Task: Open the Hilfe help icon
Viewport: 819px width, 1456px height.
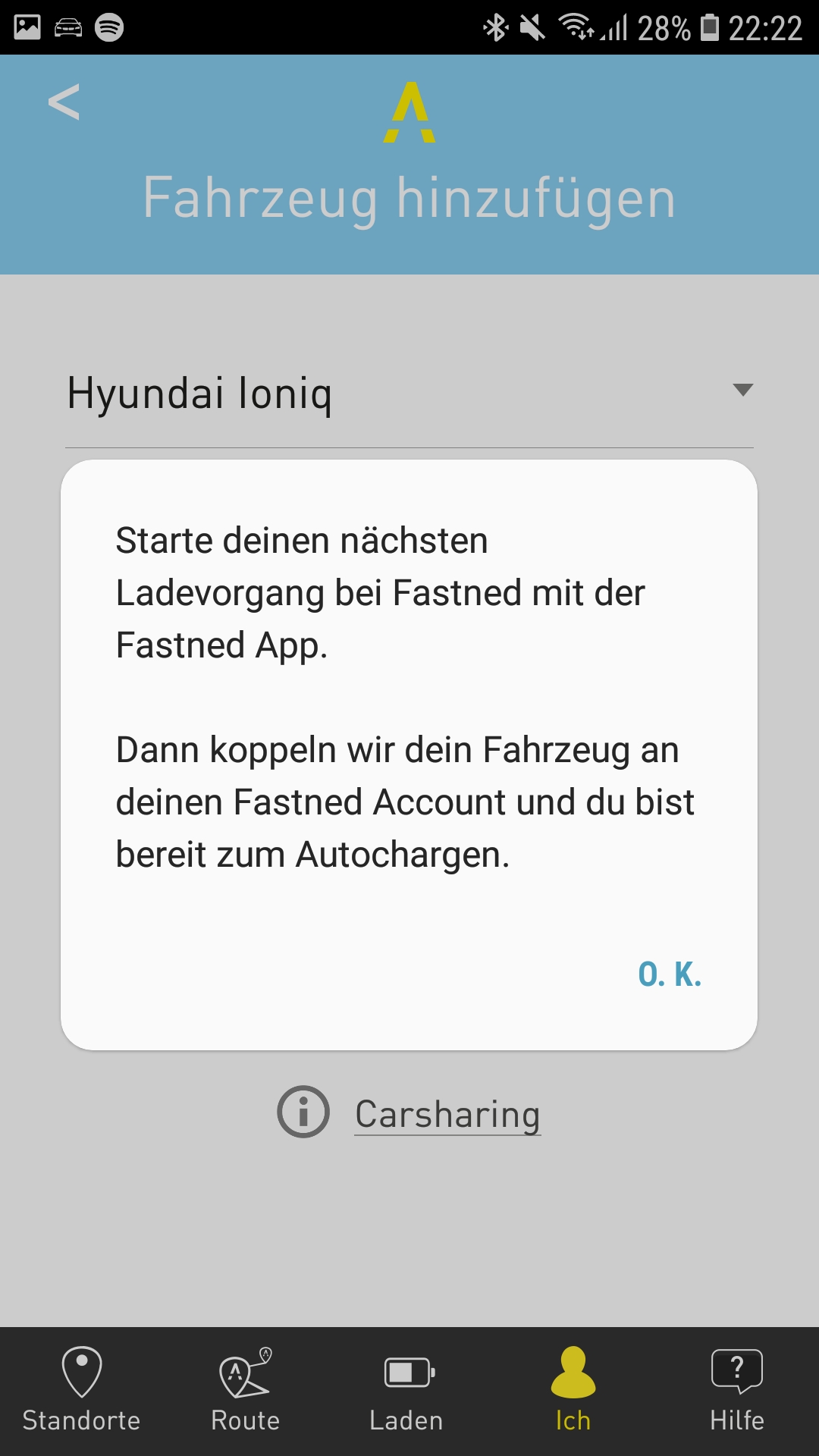Action: [737, 1373]
